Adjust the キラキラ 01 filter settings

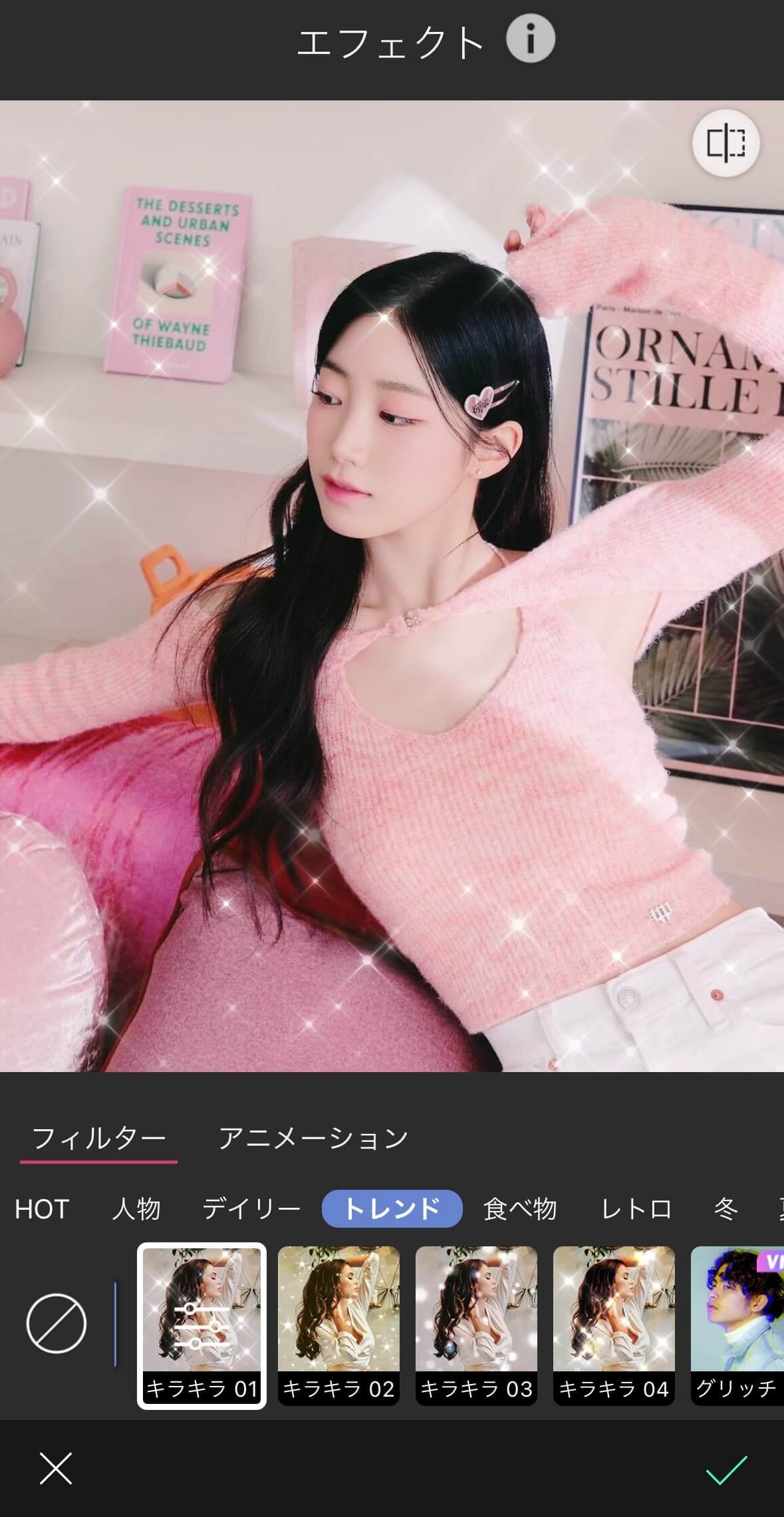click(201, 1325)
